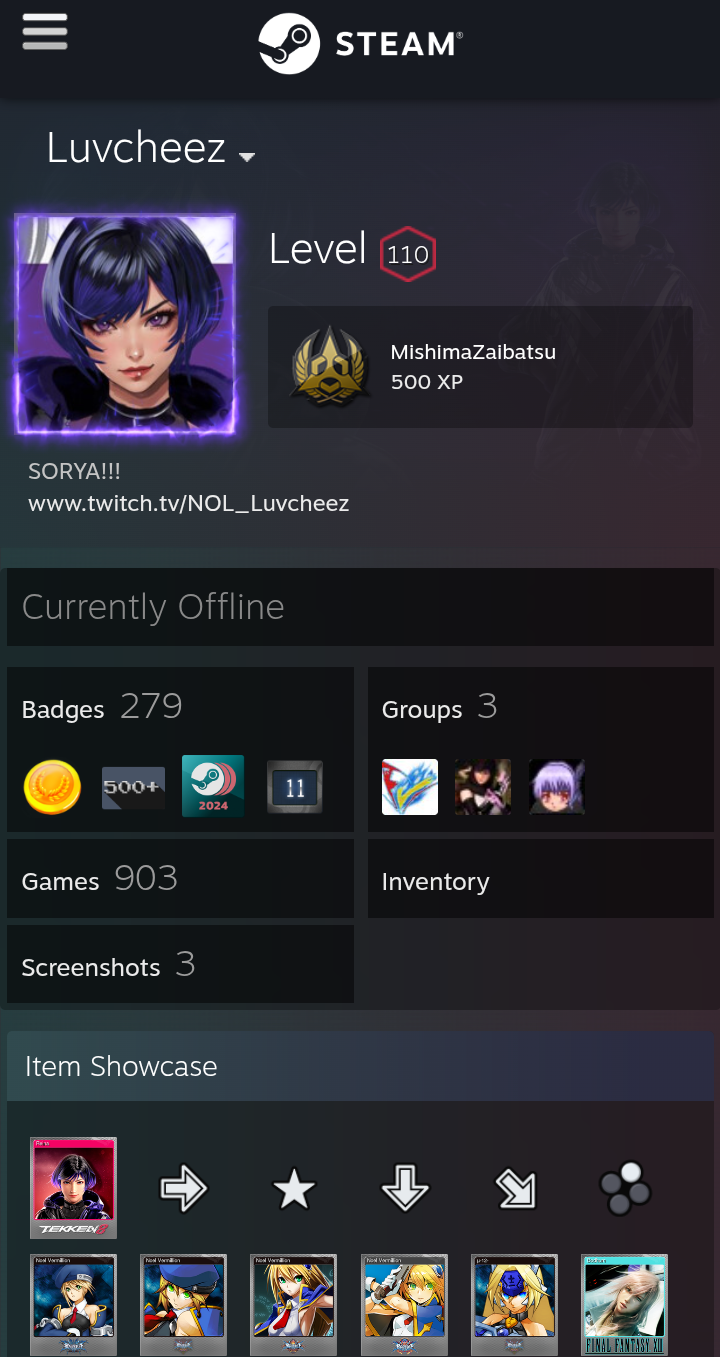
Task: Open the Final Fantasy XII trading card
Action: [625, 1305]
